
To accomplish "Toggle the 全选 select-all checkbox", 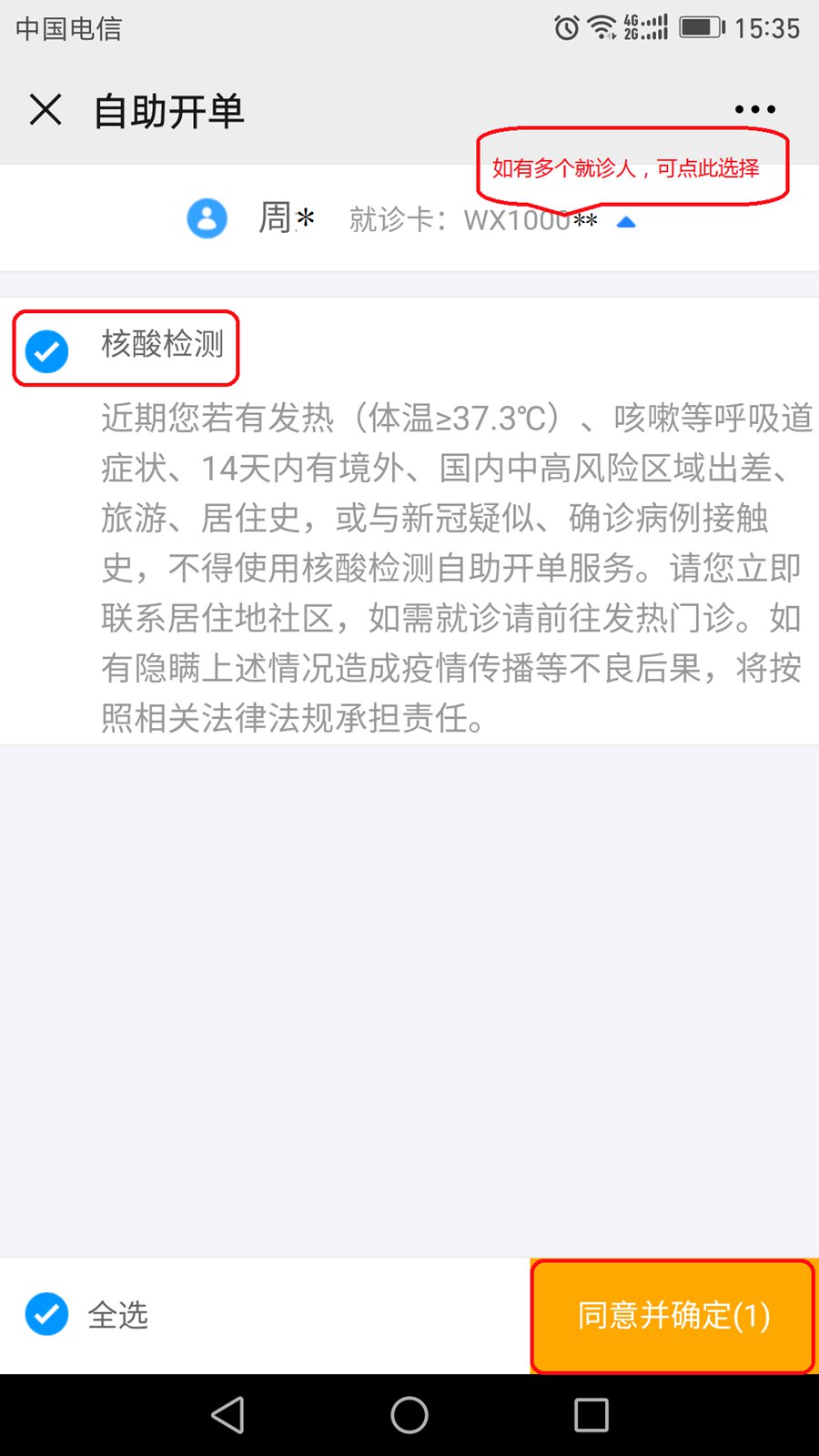I will click(x=46, y=1314).
